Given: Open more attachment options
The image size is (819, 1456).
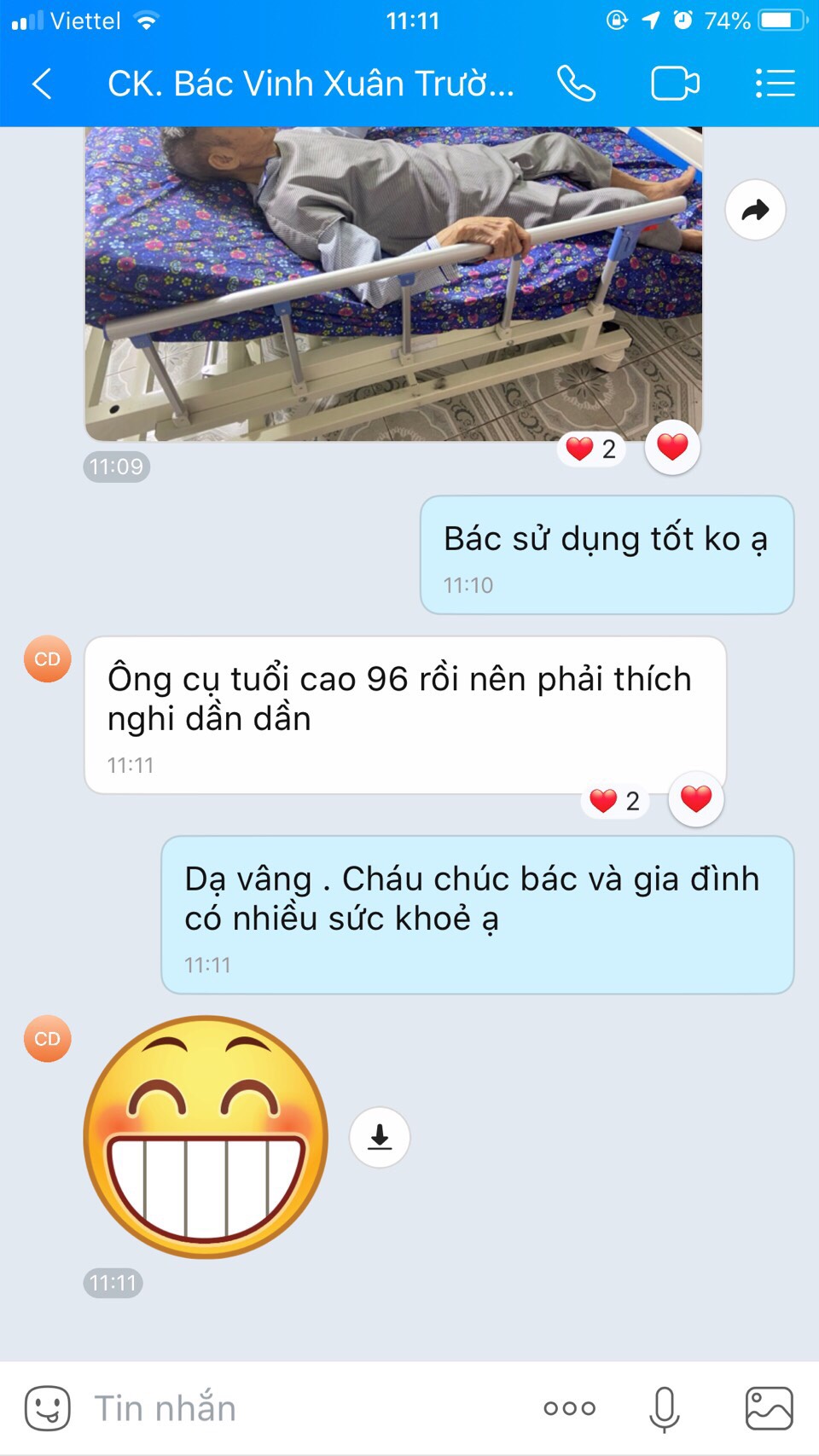Looking at the screenshot, I should coord(569,1408).
